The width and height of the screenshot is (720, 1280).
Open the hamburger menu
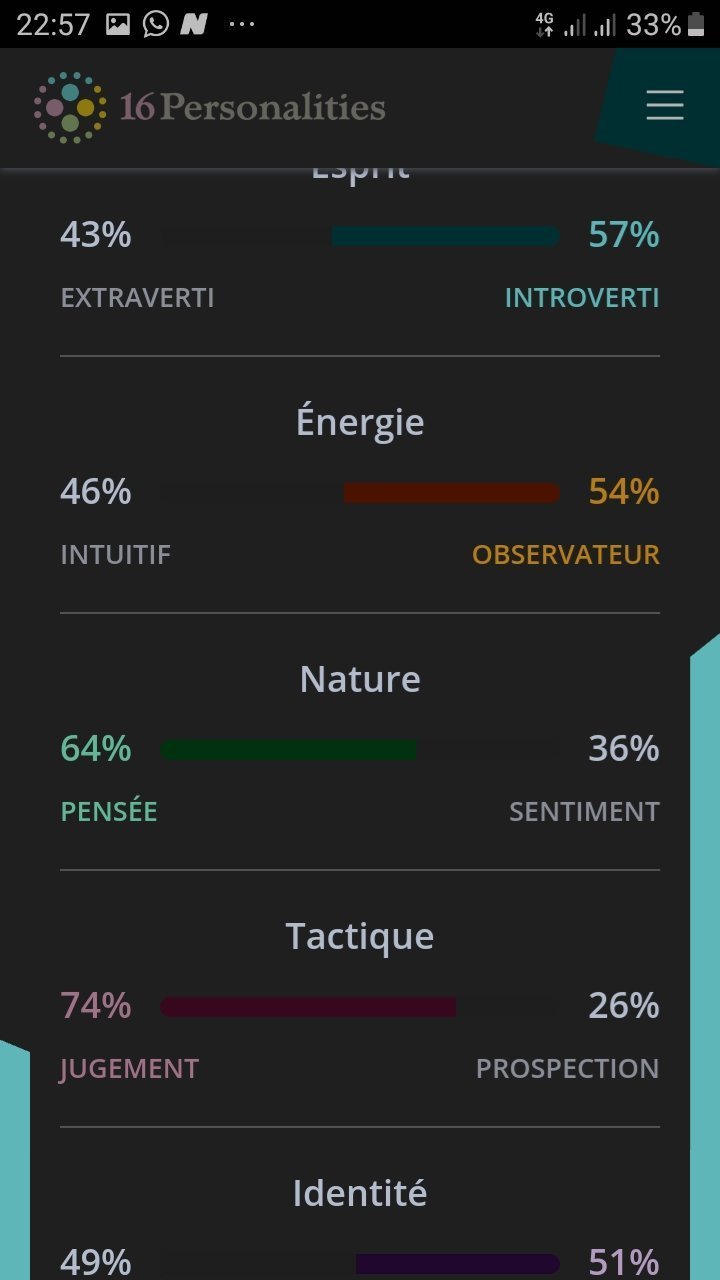tap(665, 106)
